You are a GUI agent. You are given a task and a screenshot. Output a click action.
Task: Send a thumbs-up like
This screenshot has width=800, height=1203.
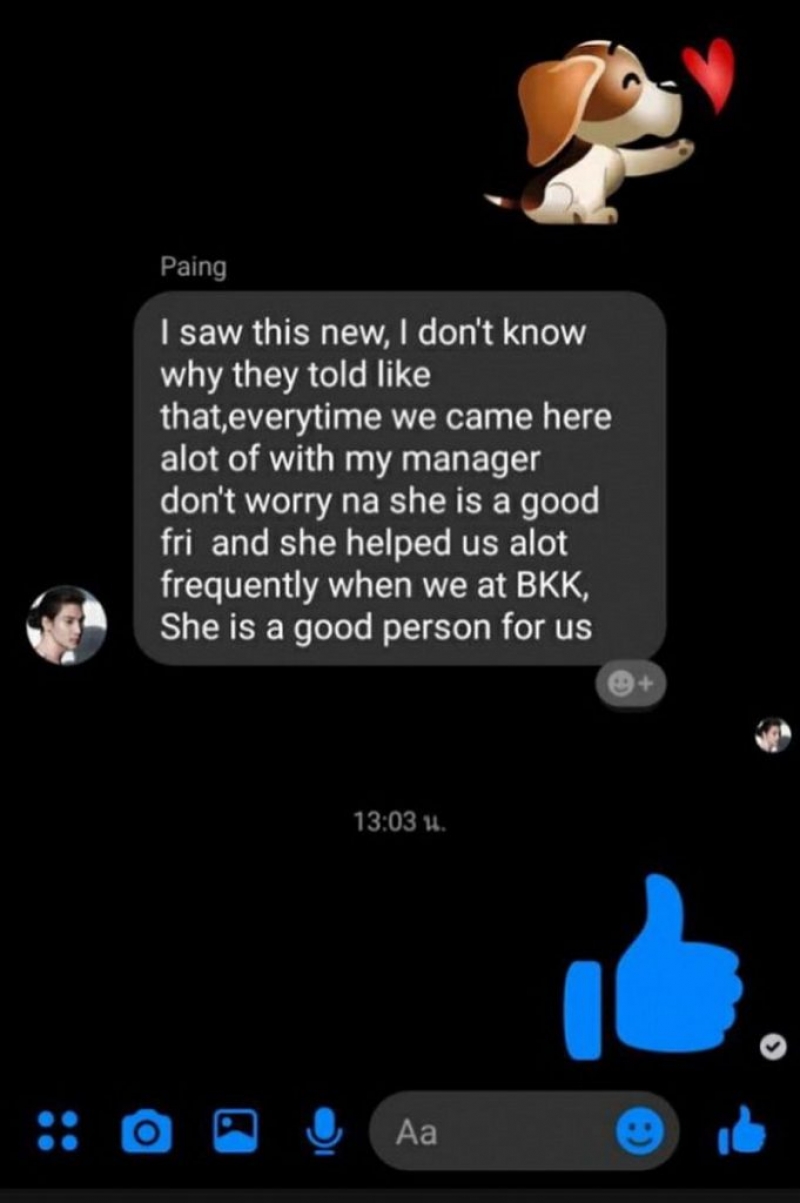[x=741, y=1130]
